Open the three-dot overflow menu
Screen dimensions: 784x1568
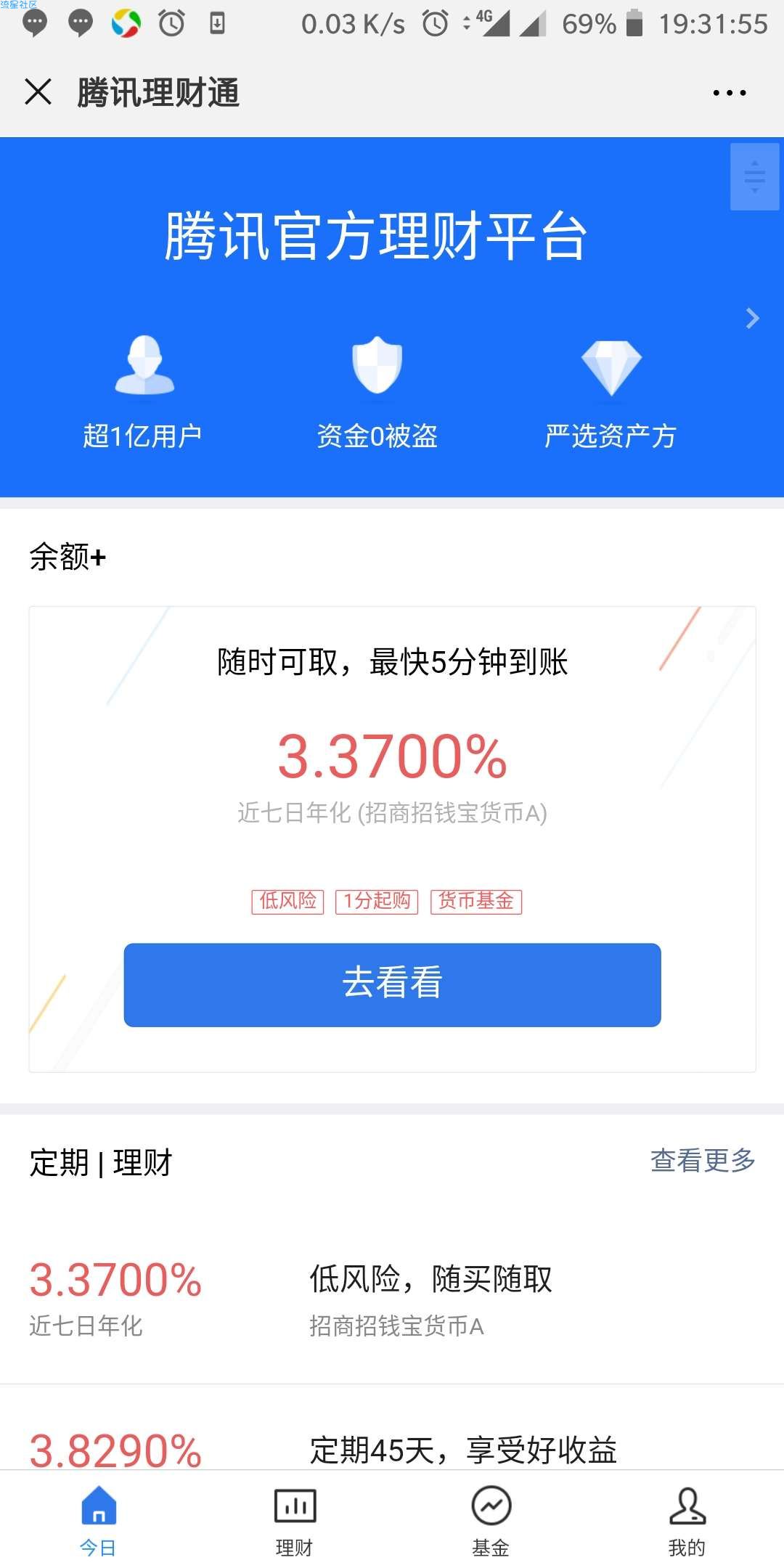729,93
